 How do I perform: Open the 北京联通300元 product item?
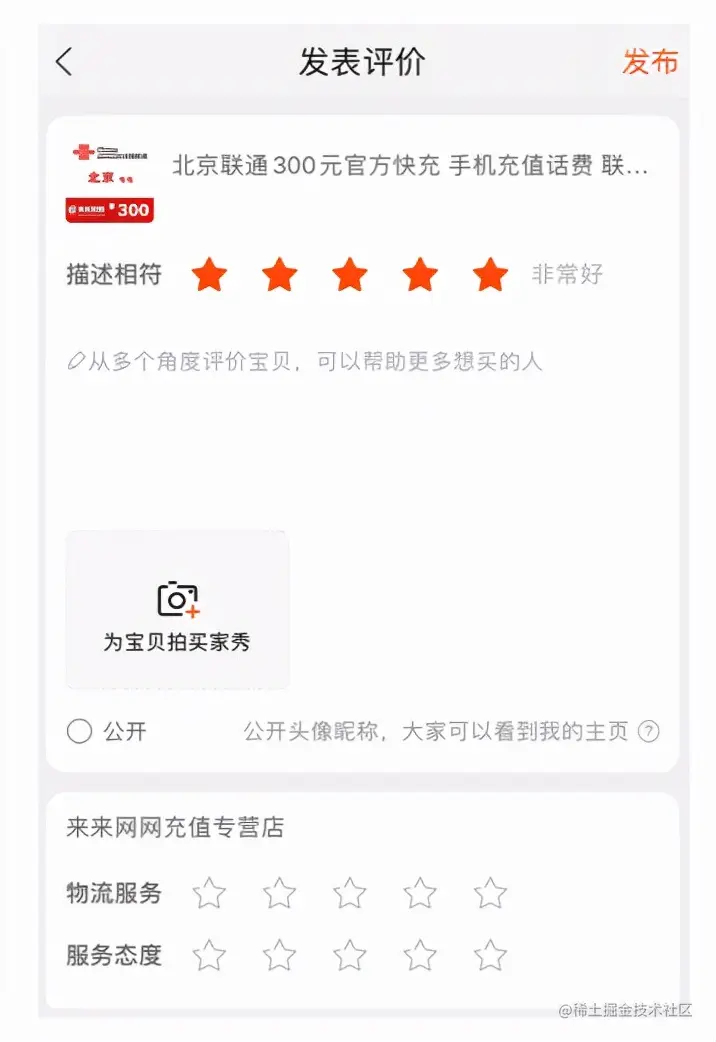(410, 166)
